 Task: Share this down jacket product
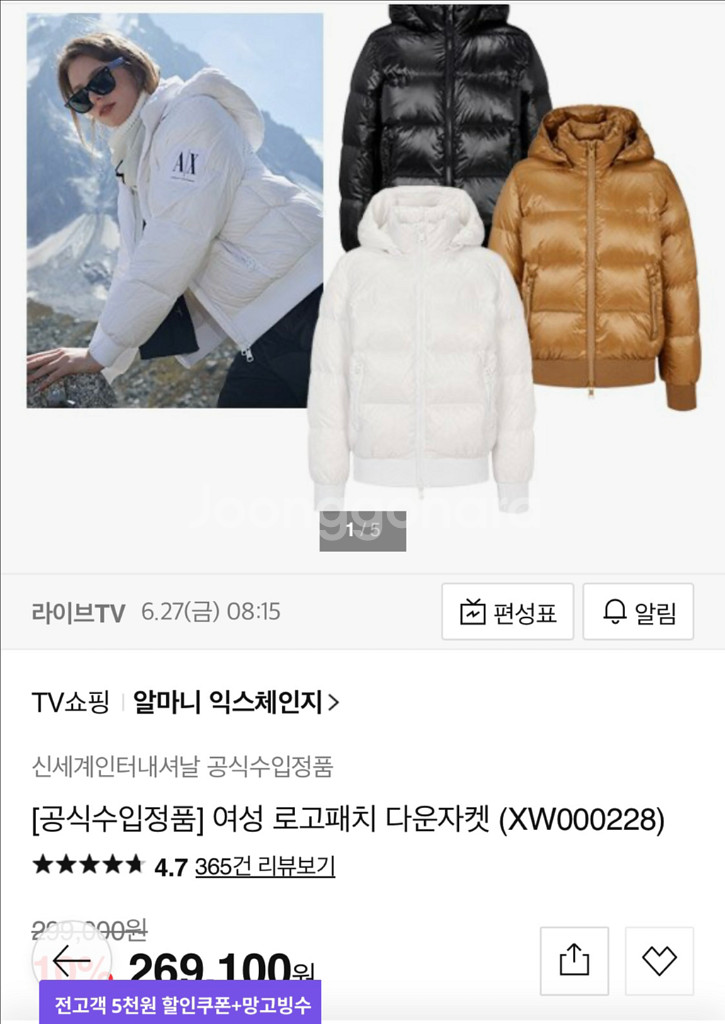pos(574,961)
